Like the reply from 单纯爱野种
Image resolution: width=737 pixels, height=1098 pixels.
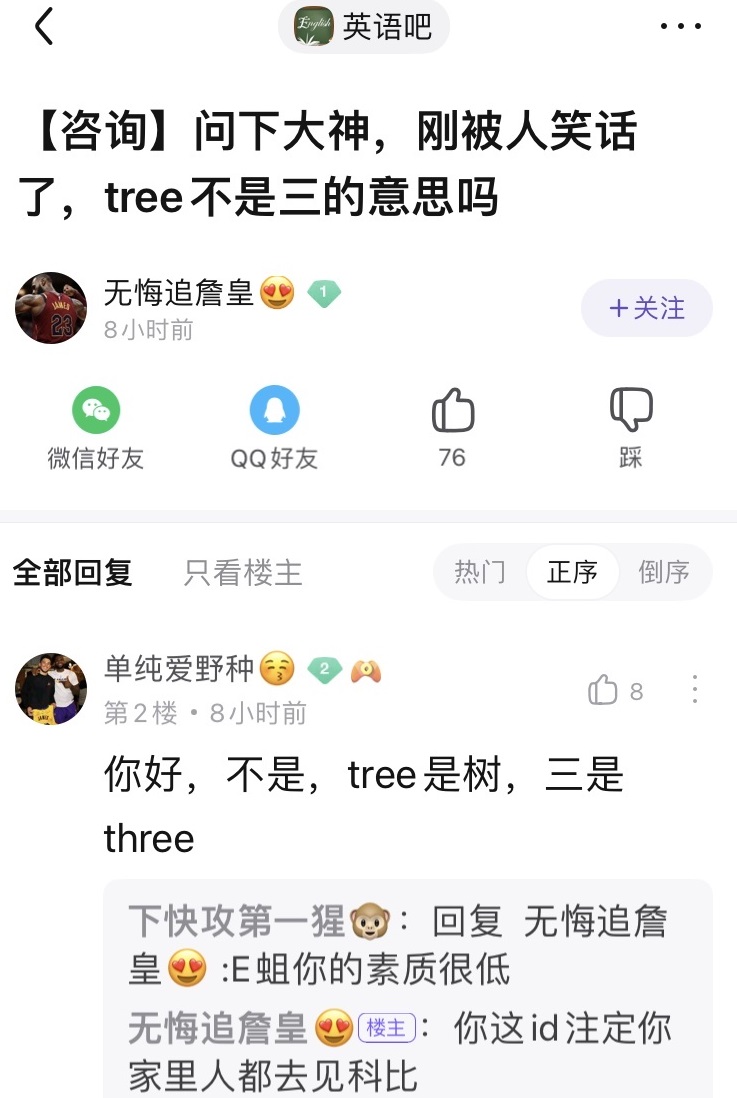tap(603, 689)
